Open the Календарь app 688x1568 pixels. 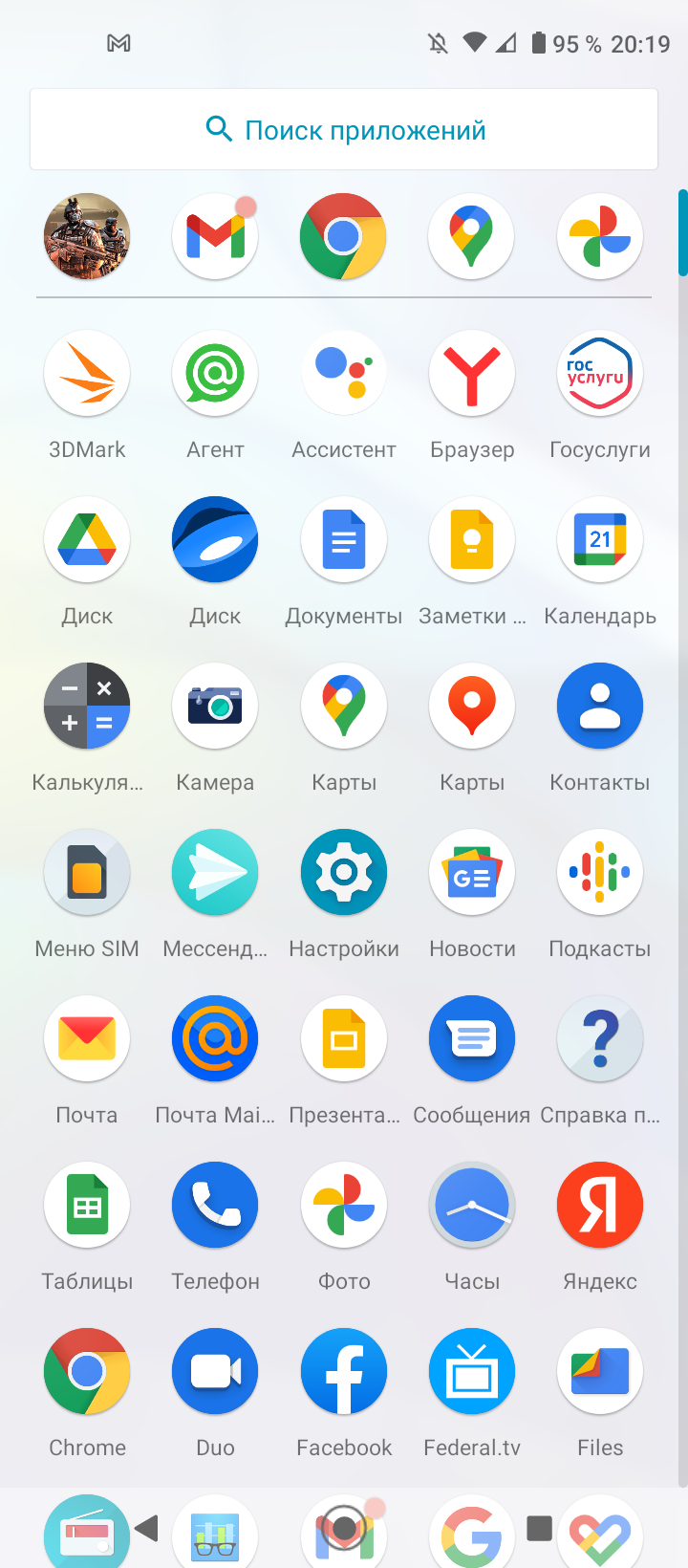[600, 540]
